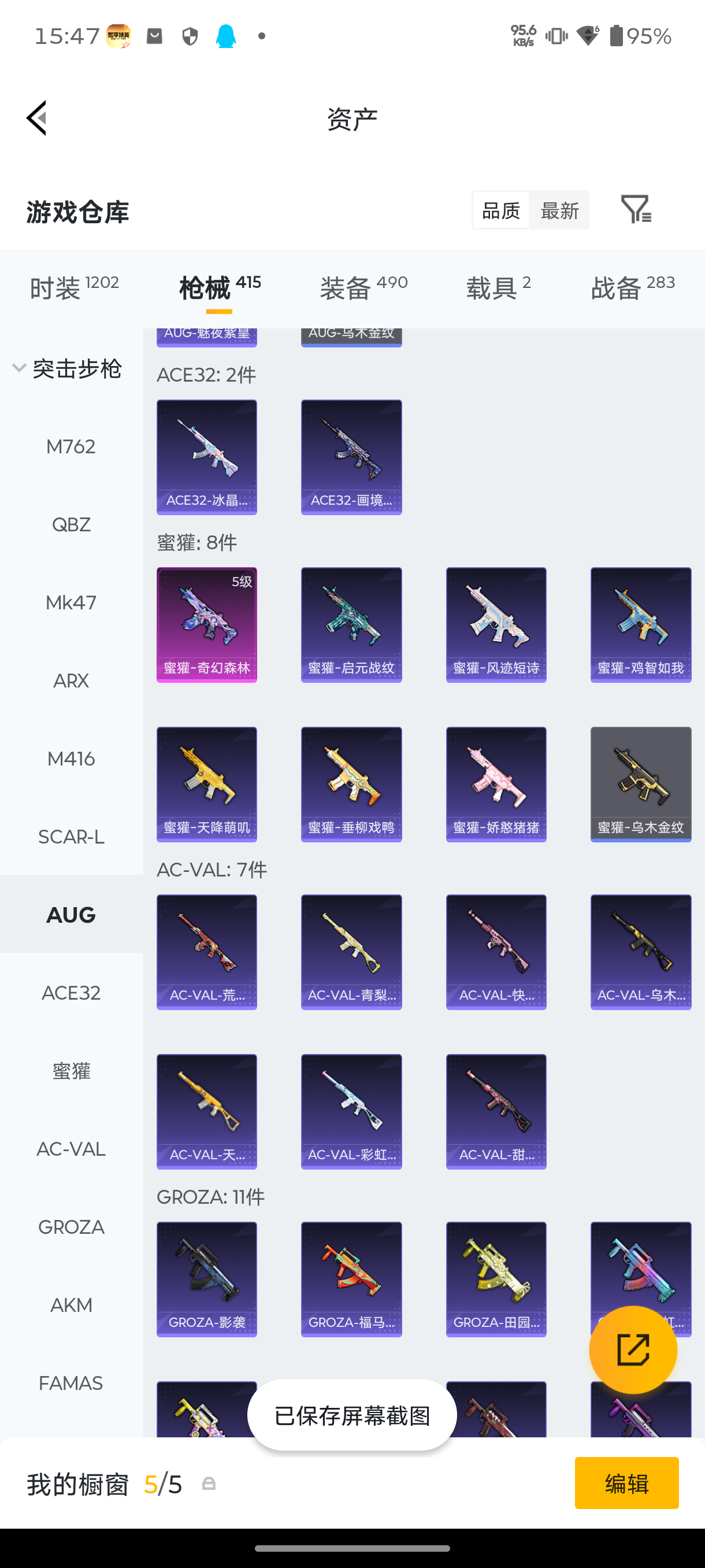View the 蜜獾-乌木金纹 skin
705x1568 pixels.
640,785
